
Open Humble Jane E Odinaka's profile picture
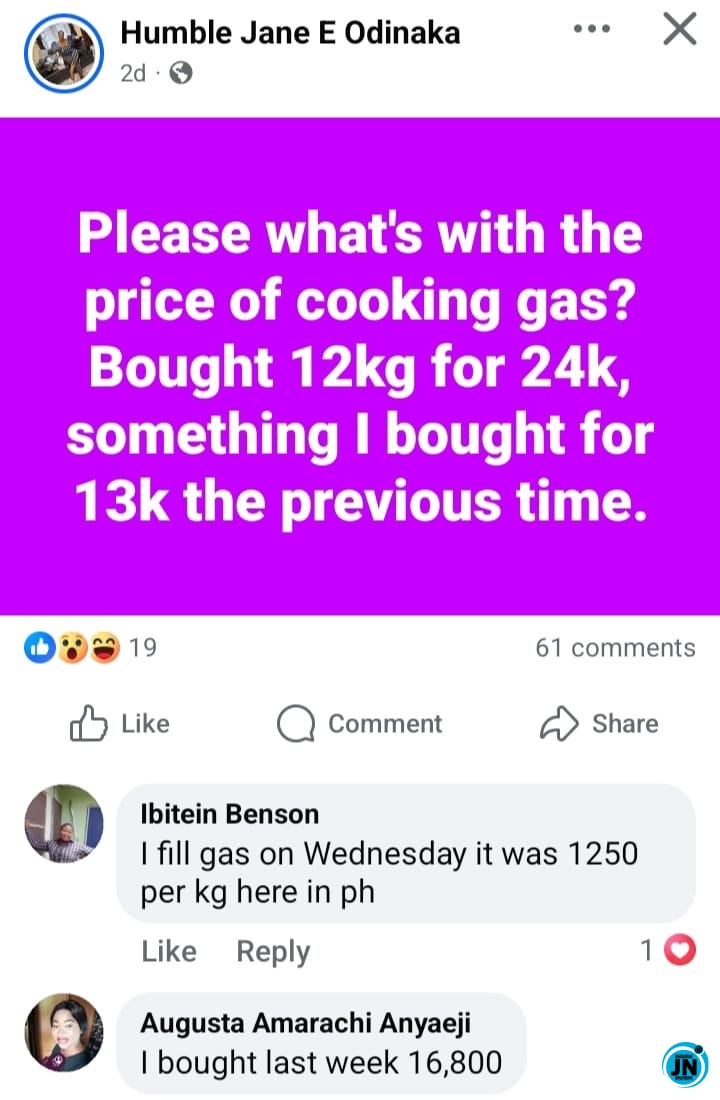coord(64,53)
